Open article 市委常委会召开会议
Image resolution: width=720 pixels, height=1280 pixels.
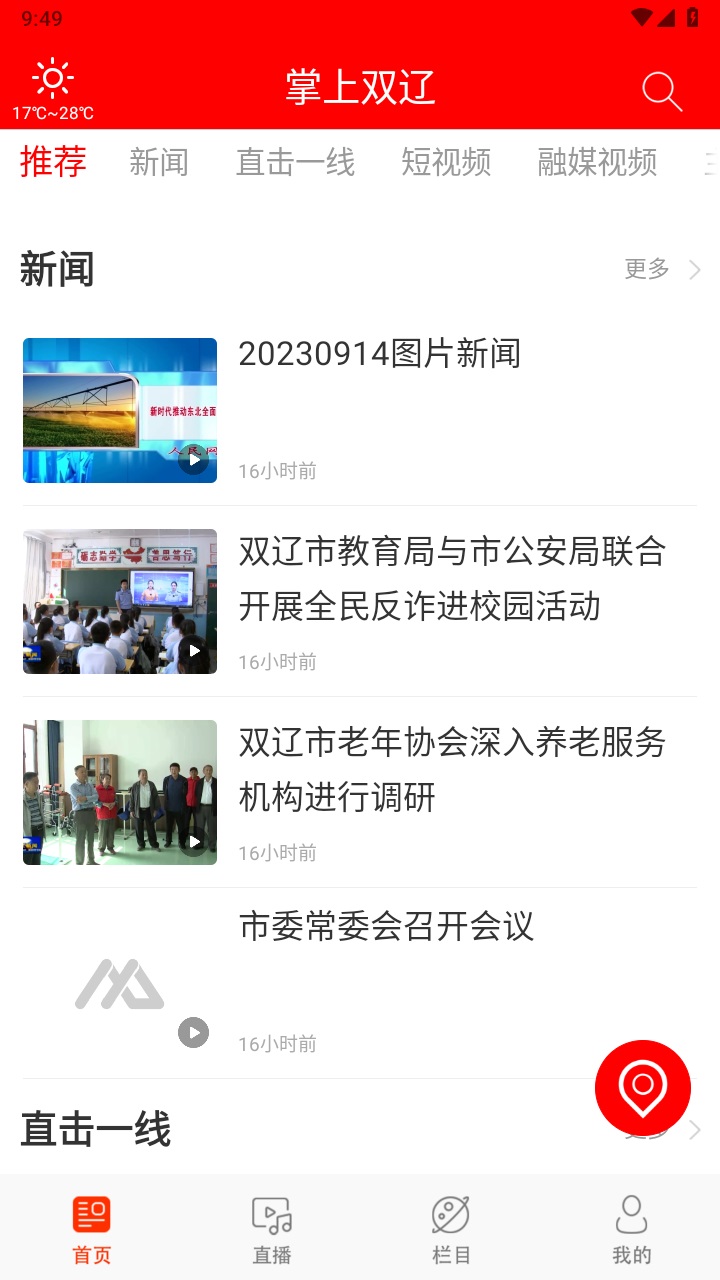tap(386, 928)
